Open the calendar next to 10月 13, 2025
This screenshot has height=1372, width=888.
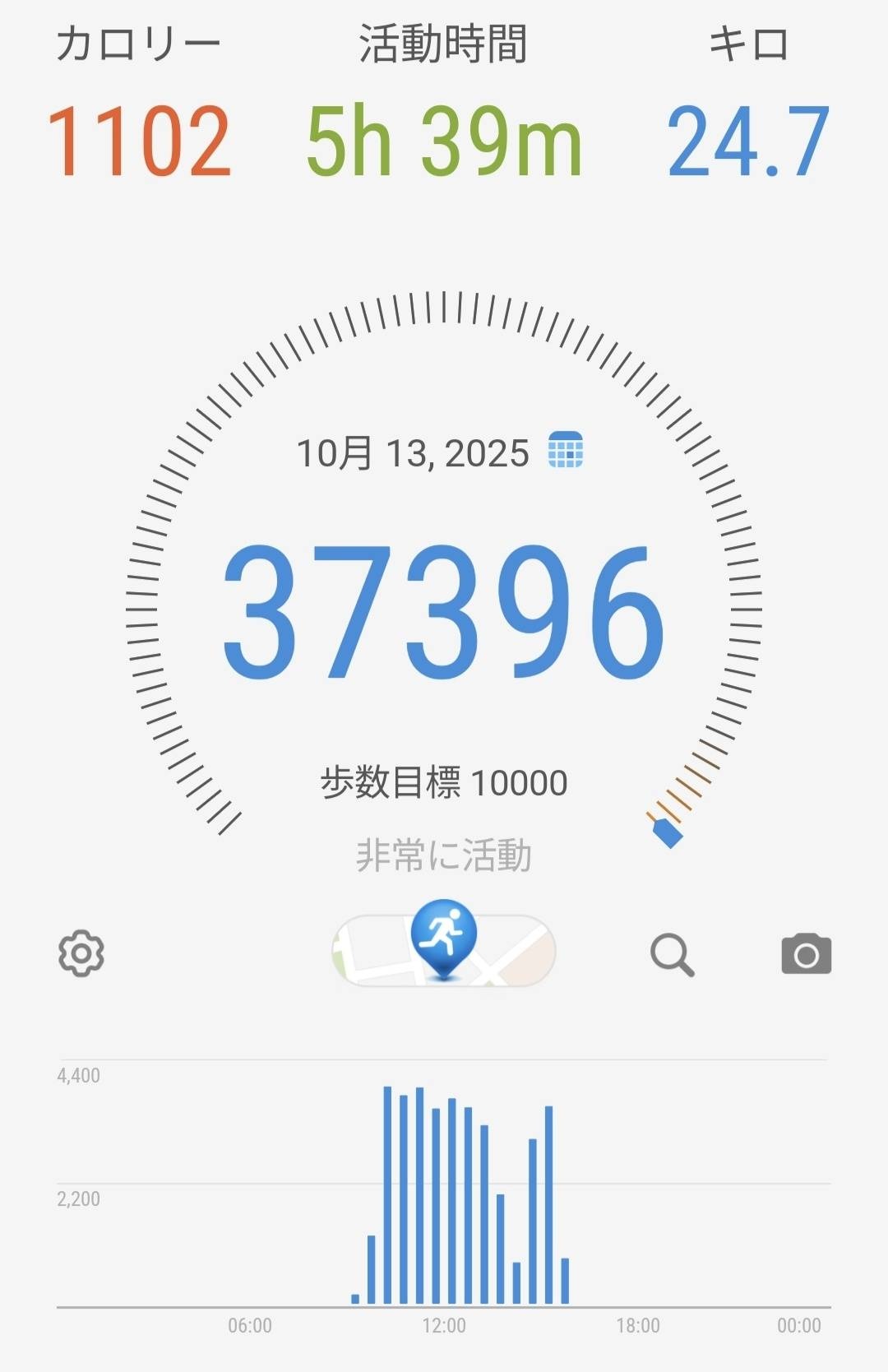pyautogui.click(x=566, y=450)
